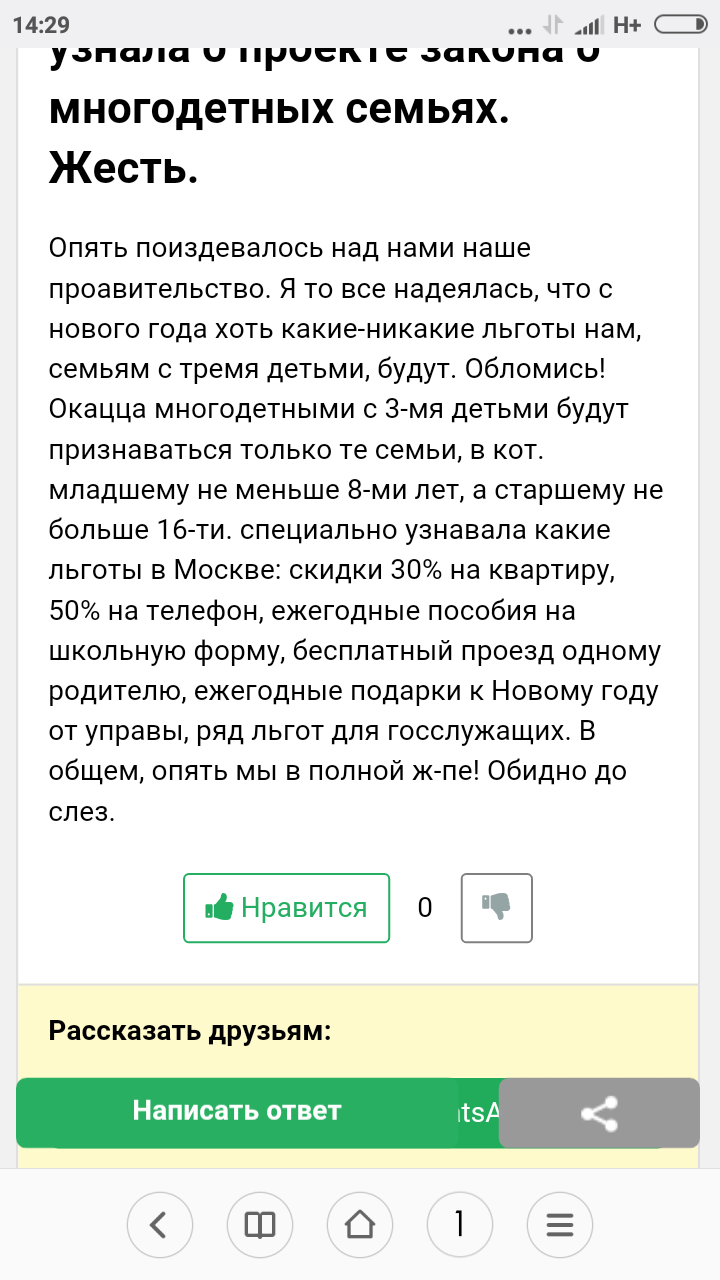Tap Написать ответ to reply

[x=237, y=1111]
